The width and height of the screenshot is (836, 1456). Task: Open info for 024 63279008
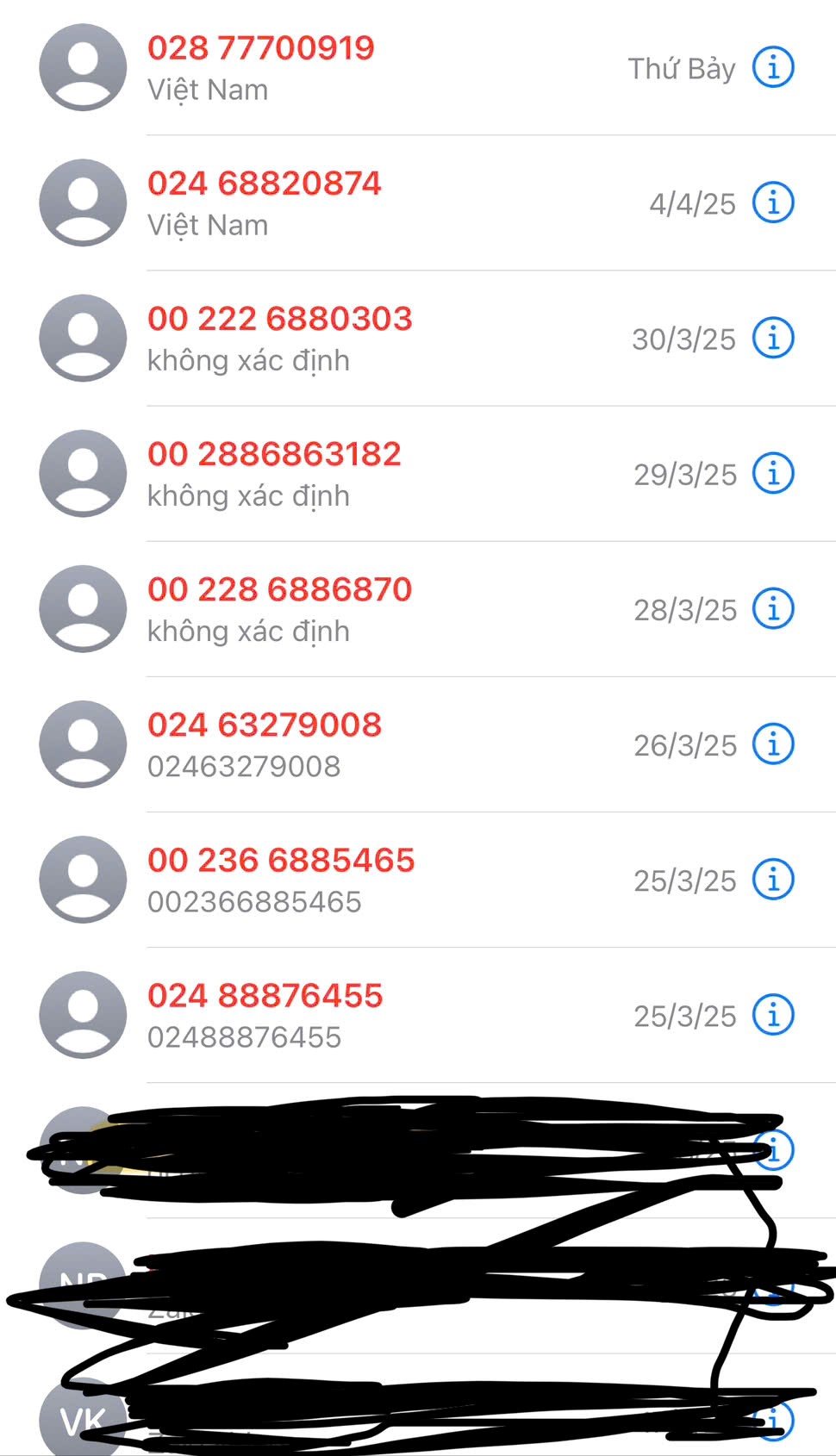(773, 744)
